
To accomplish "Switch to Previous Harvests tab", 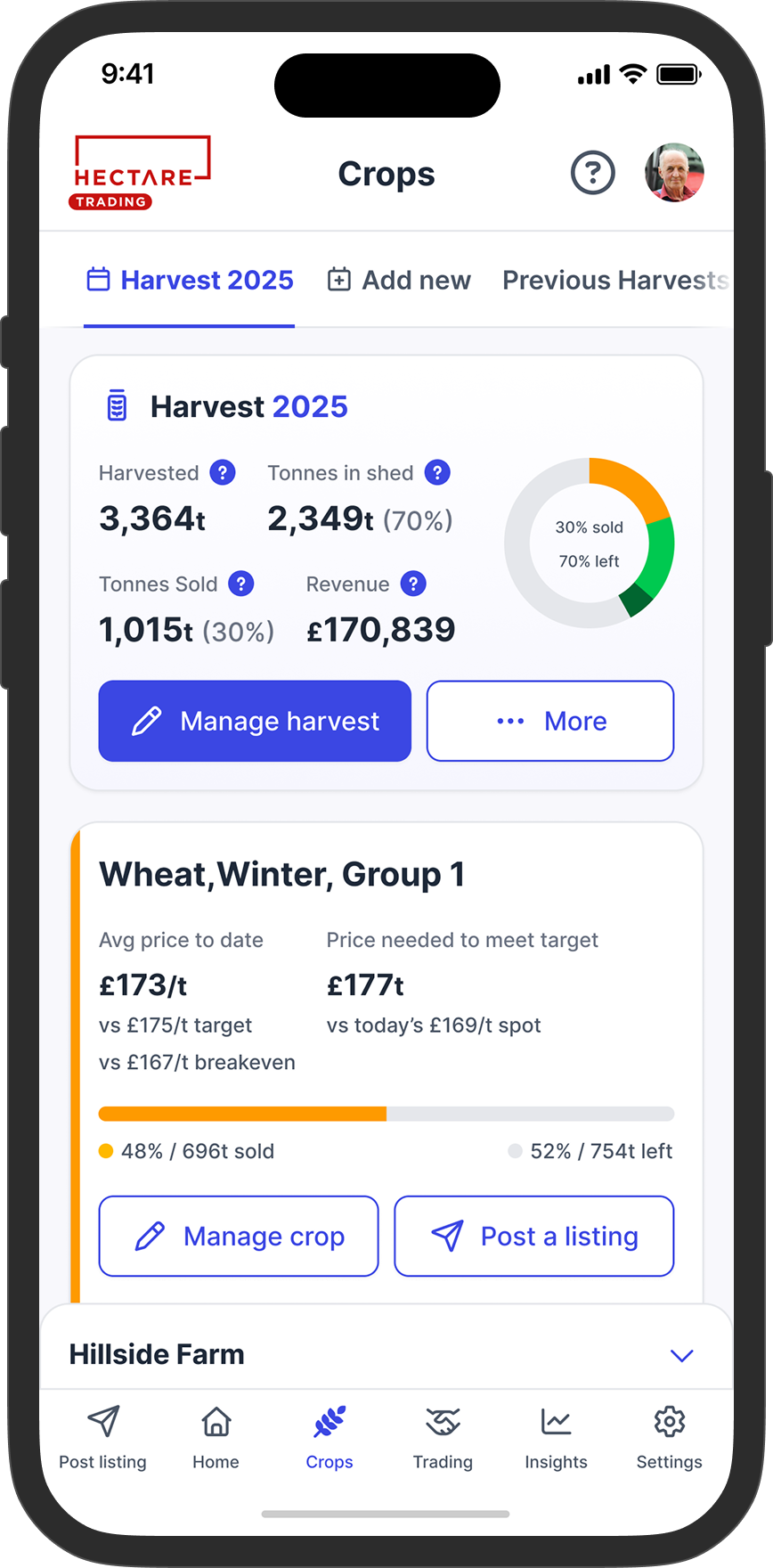I will pos(616,280).
